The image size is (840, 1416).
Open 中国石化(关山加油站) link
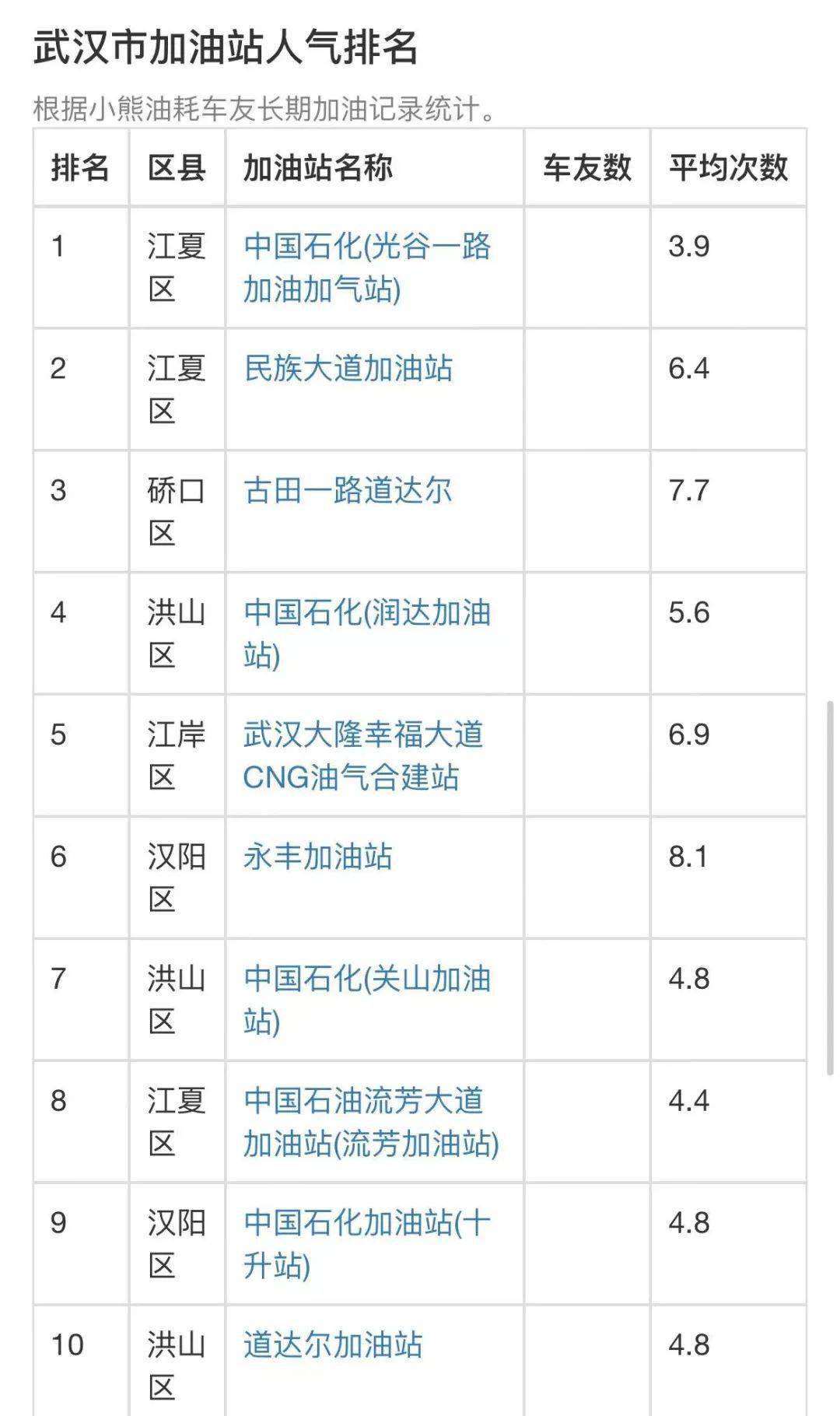367,979
